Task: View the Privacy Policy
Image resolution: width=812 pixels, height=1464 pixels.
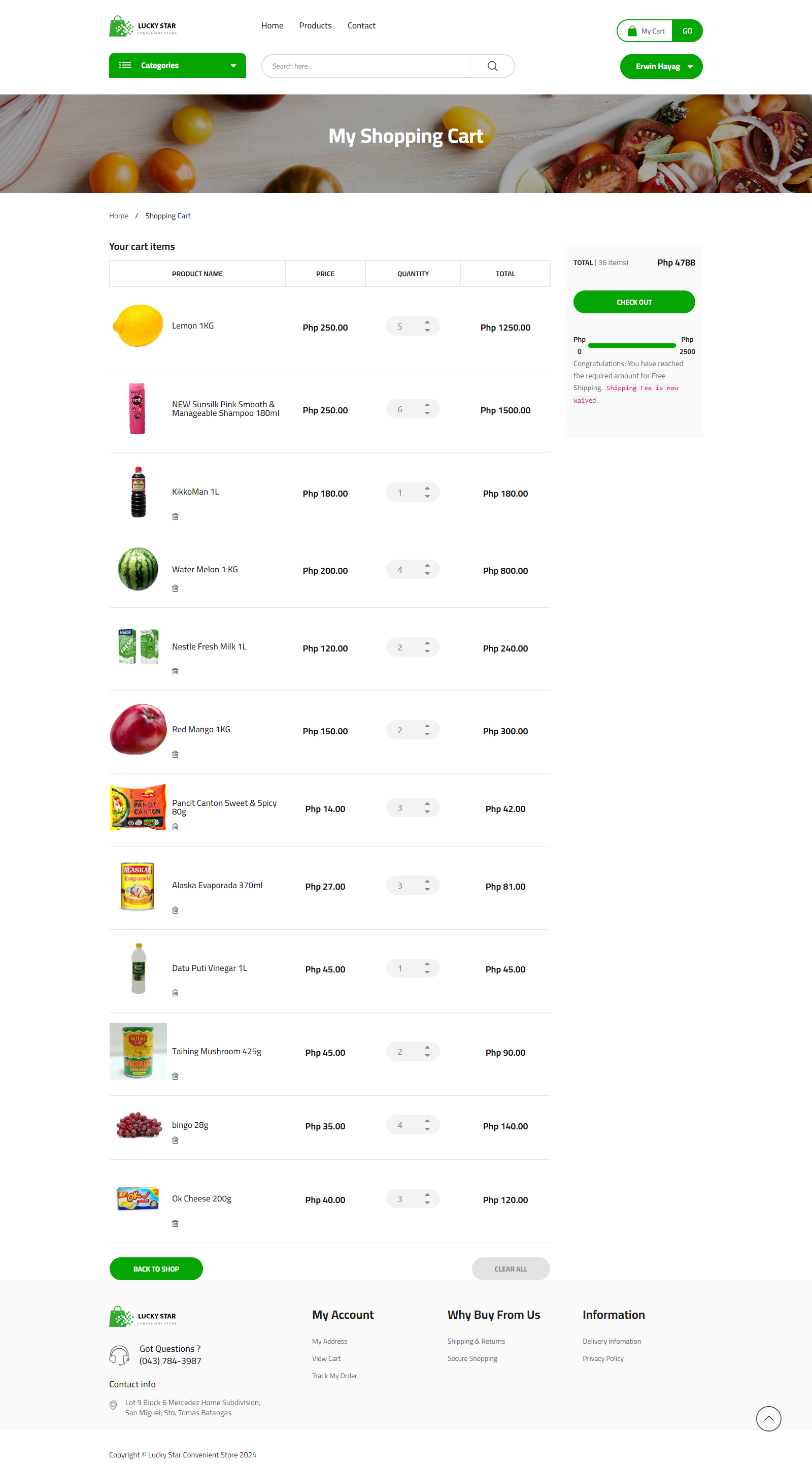Action: (x=603, y=1358)
